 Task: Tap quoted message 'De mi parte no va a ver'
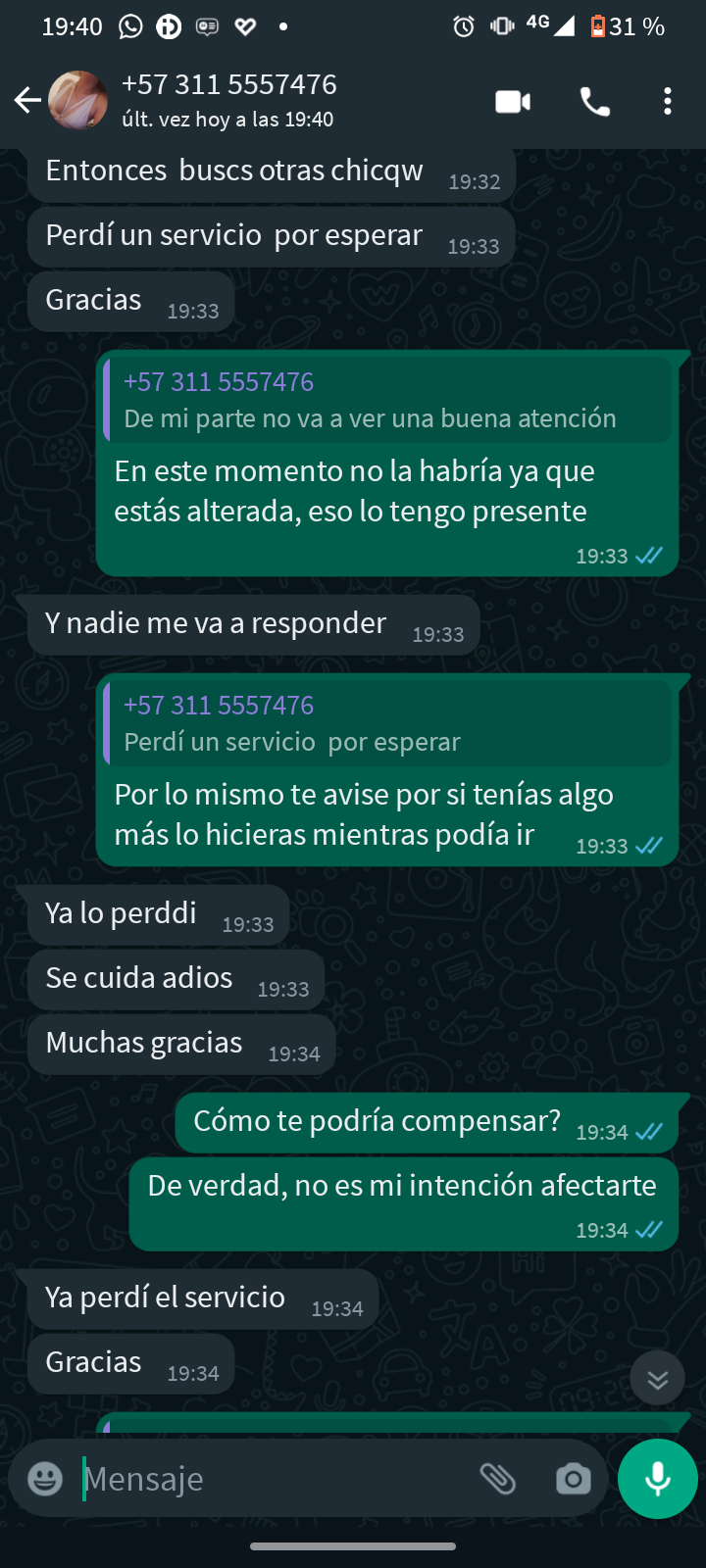click(x=387, y=400)
